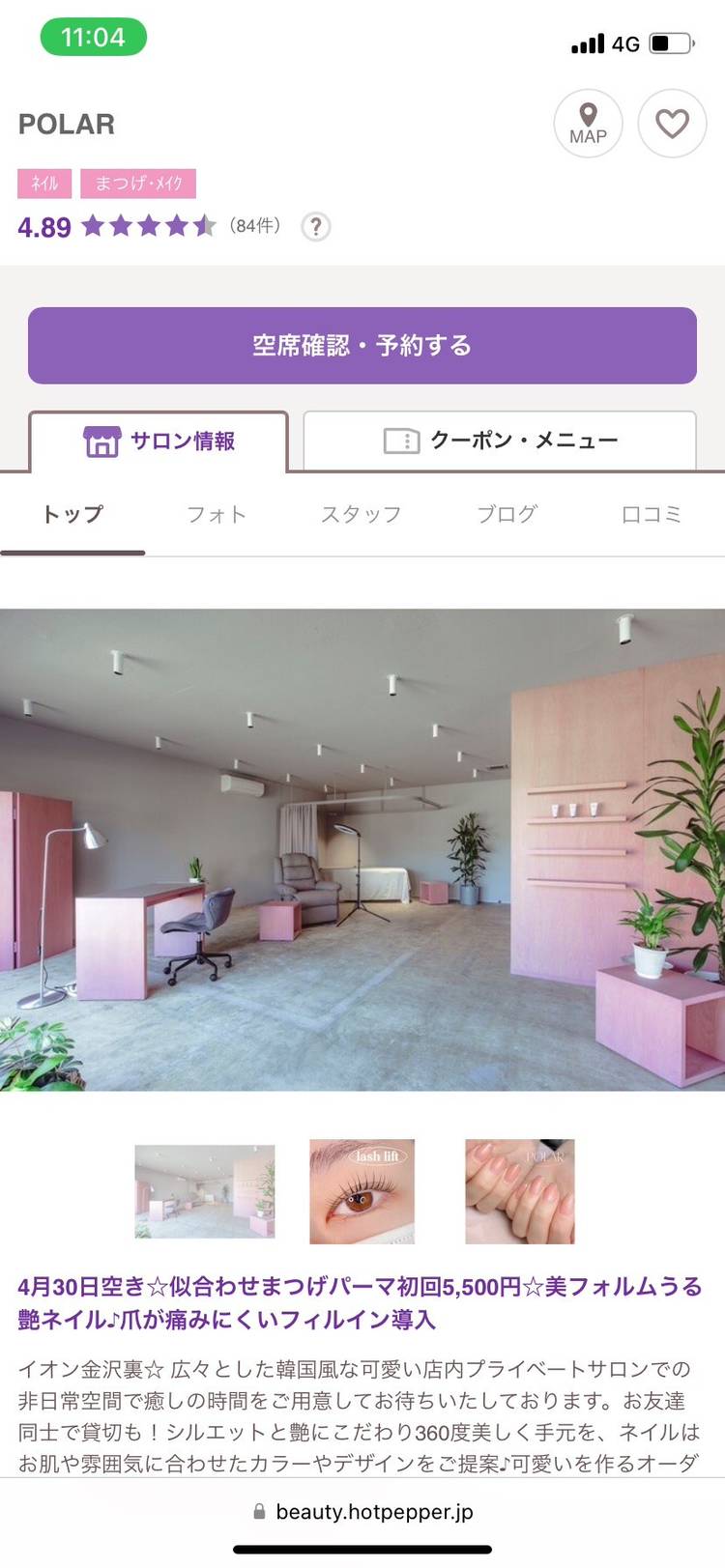Open the フォト sub-tab
The image size is (725, 1568).
[x=217, y=514]
